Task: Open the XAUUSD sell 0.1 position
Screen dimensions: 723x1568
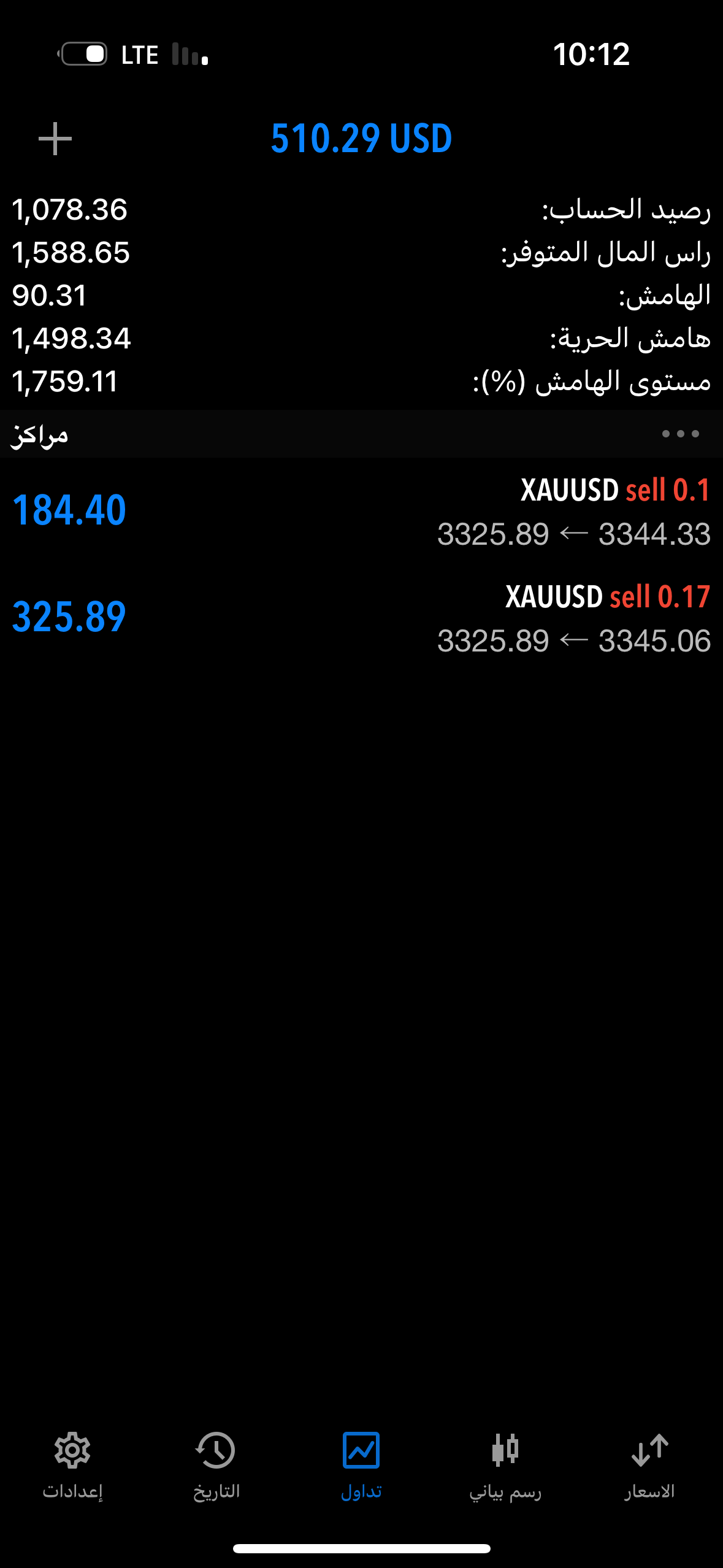Action: pos(361,512)
